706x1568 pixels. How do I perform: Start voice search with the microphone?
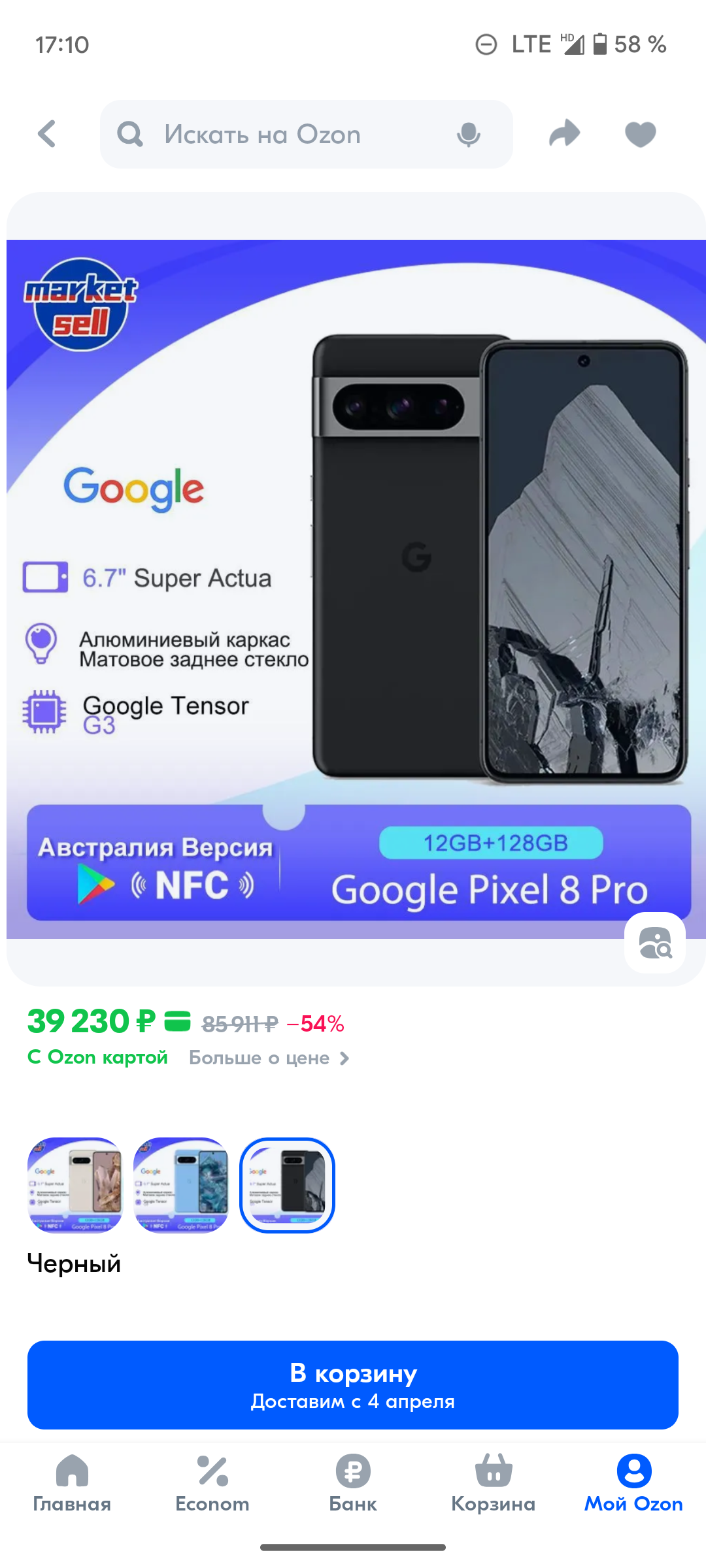click(468, 135)
